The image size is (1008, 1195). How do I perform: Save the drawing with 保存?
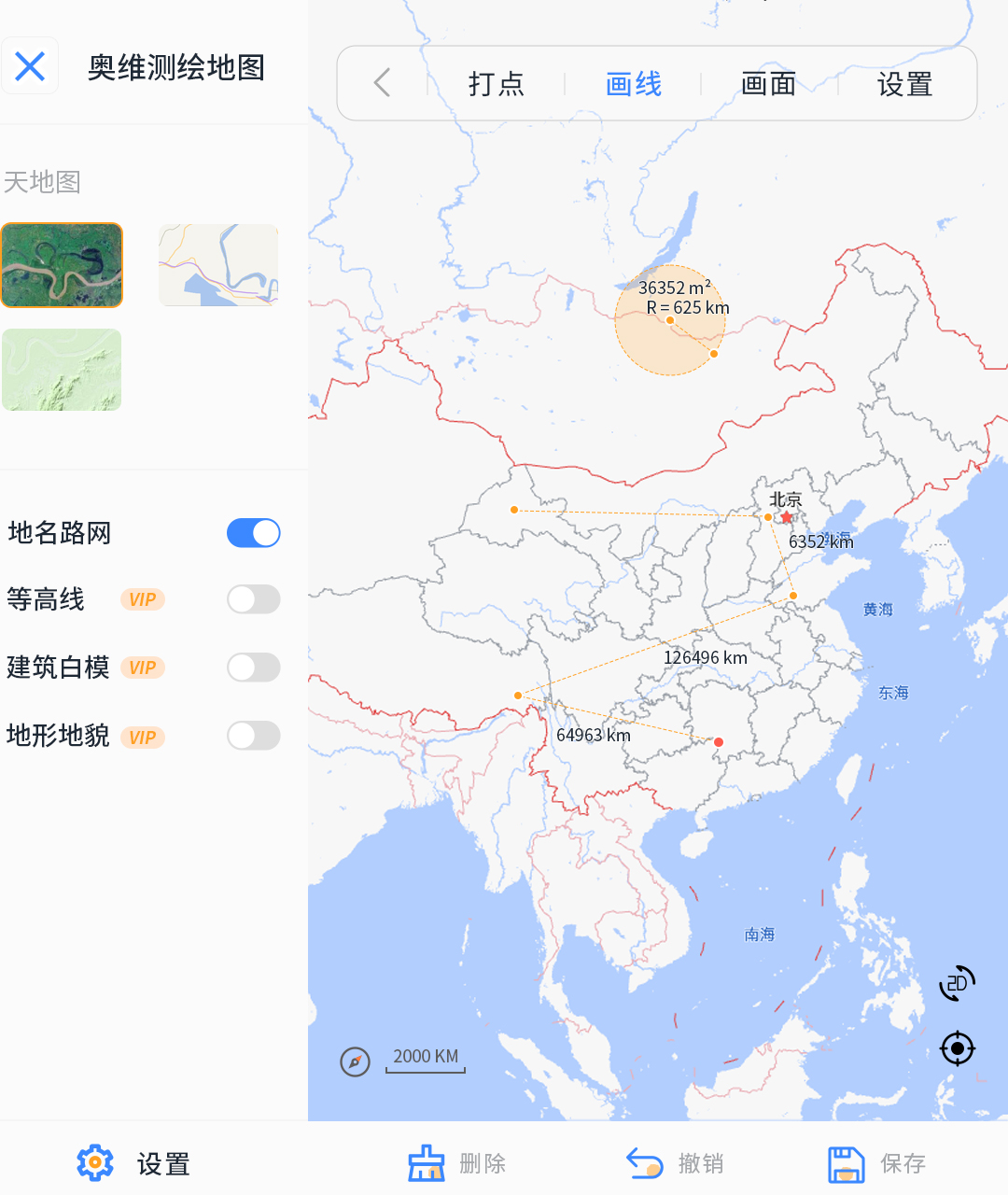tap(877, 1163)
